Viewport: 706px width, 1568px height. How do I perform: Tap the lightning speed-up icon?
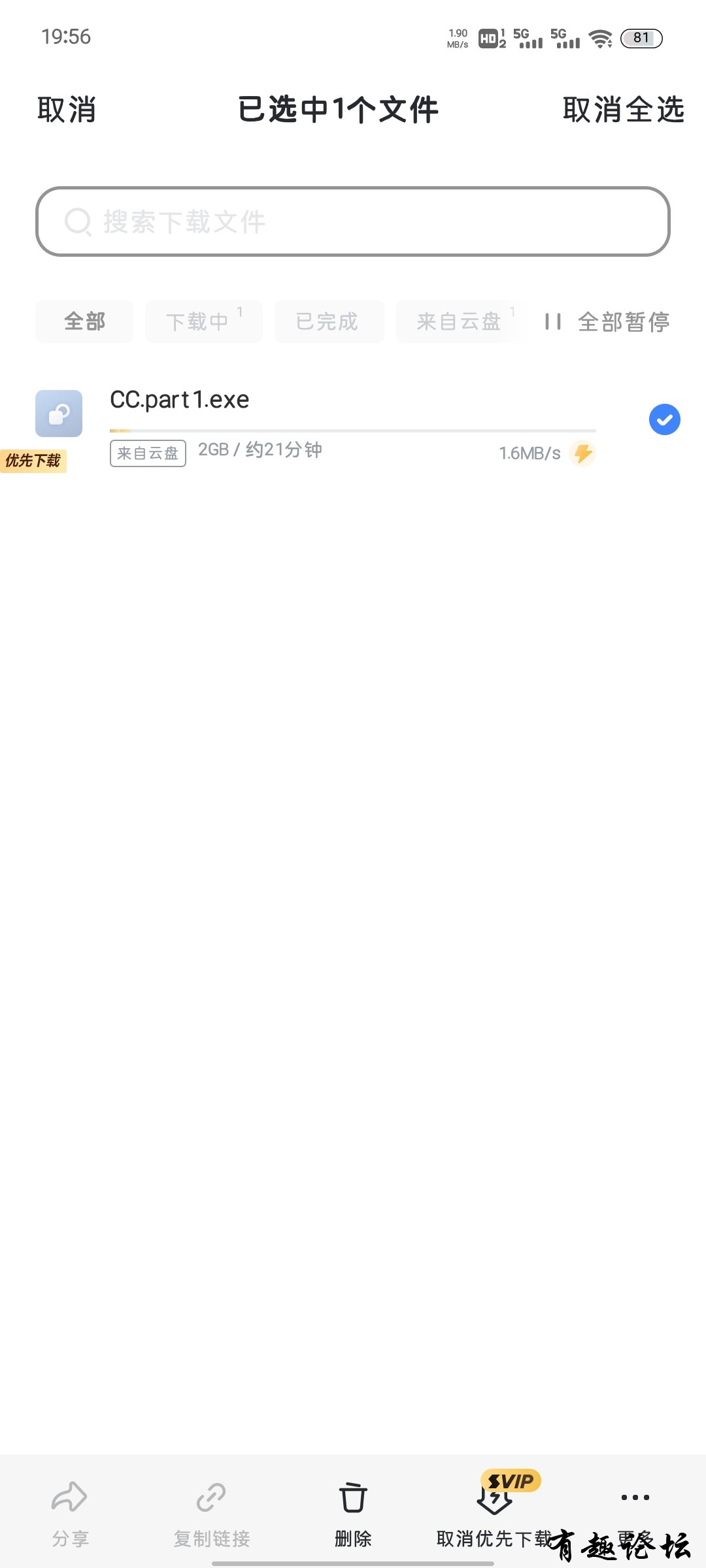[582, 453]
